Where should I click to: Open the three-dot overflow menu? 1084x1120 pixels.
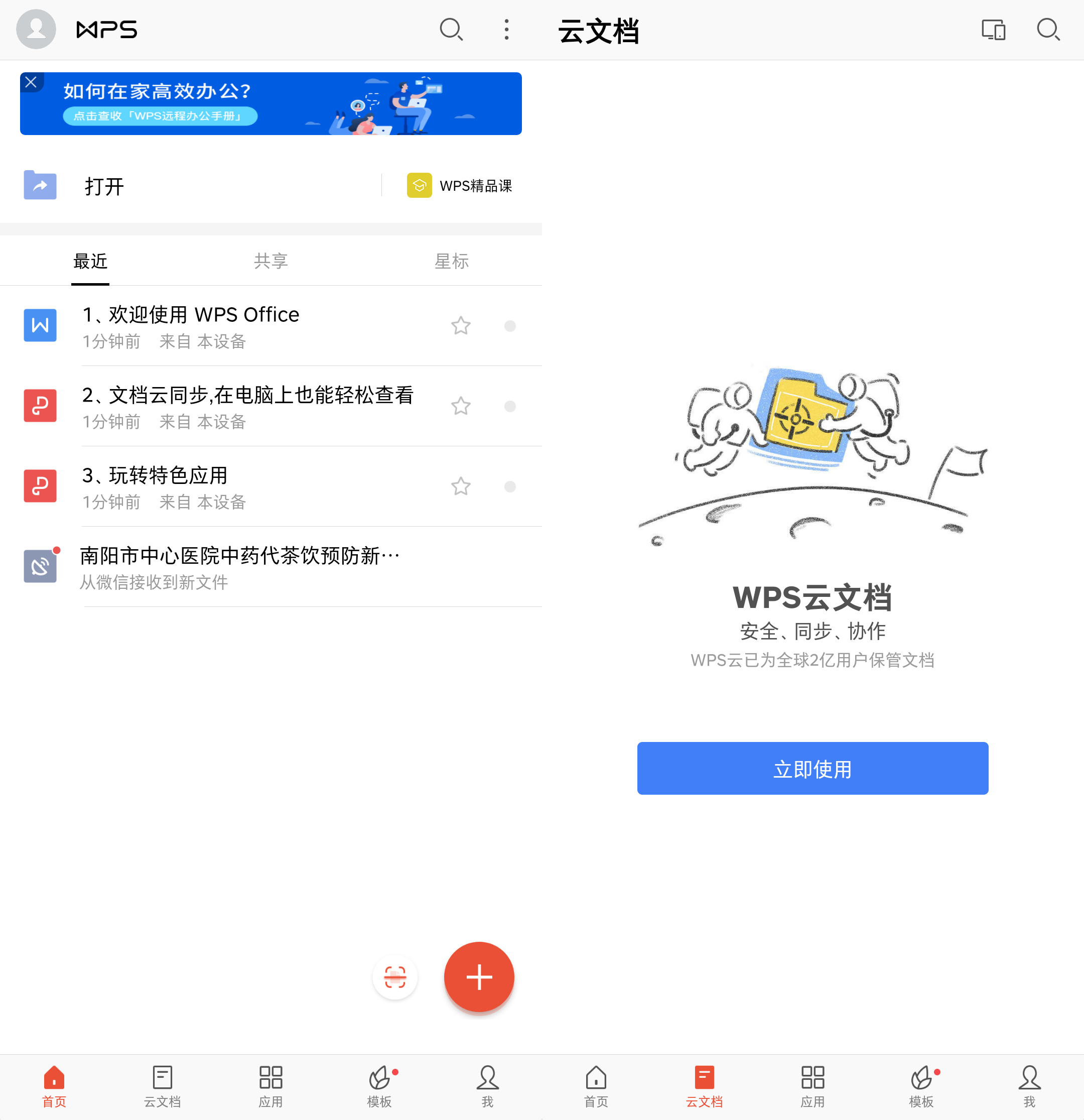click(506, 29)
